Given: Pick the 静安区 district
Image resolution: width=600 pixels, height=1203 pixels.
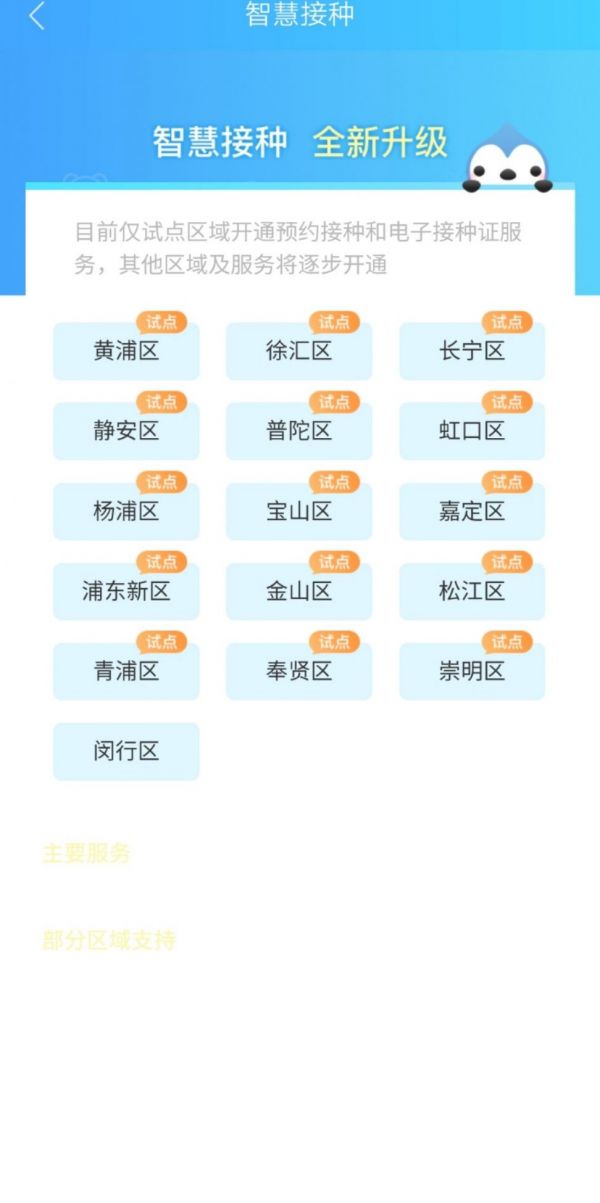Looking at the screenshot, I should (126, 431).
